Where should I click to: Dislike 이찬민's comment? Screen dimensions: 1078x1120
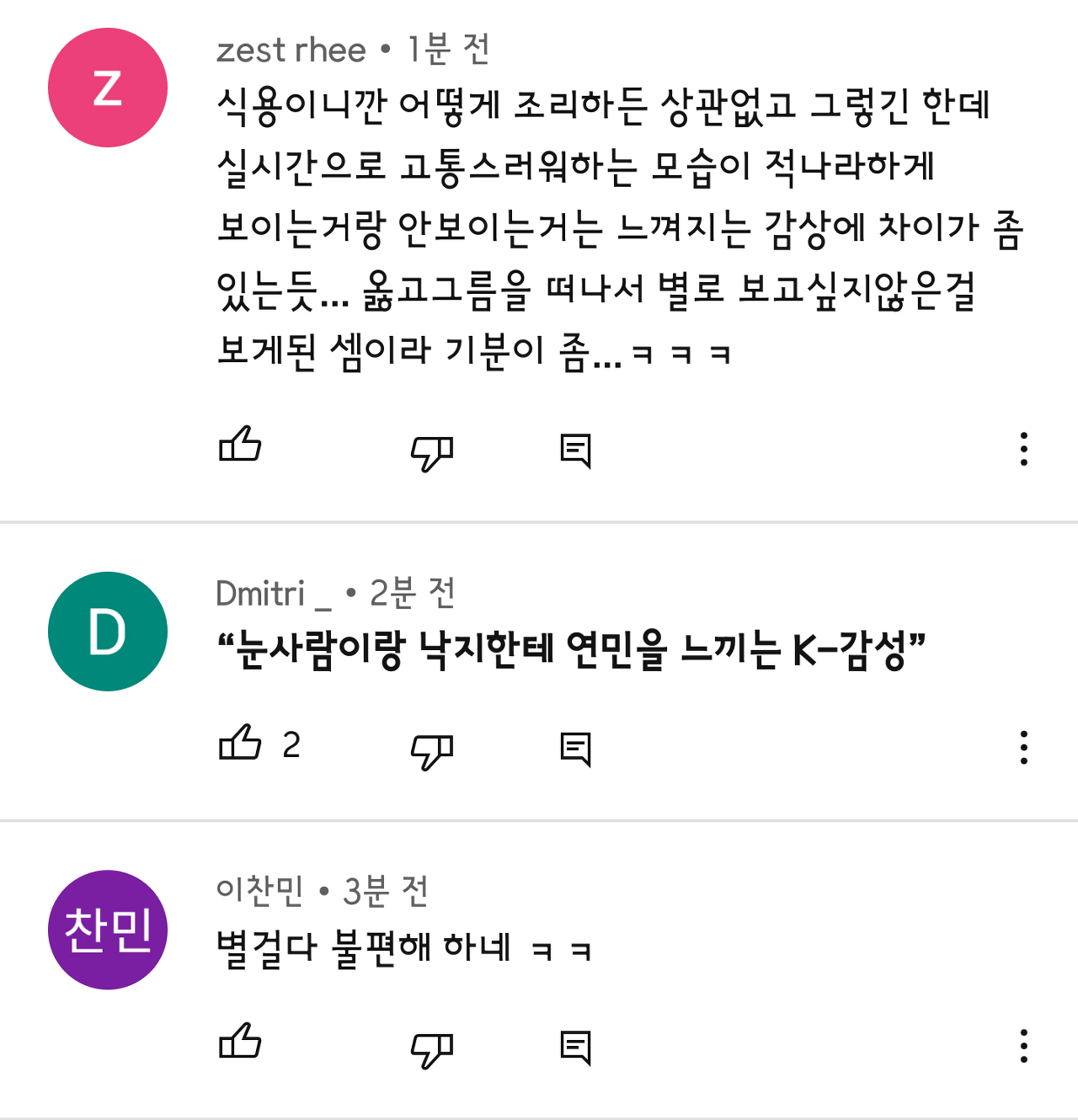[x=432, y=1049]
